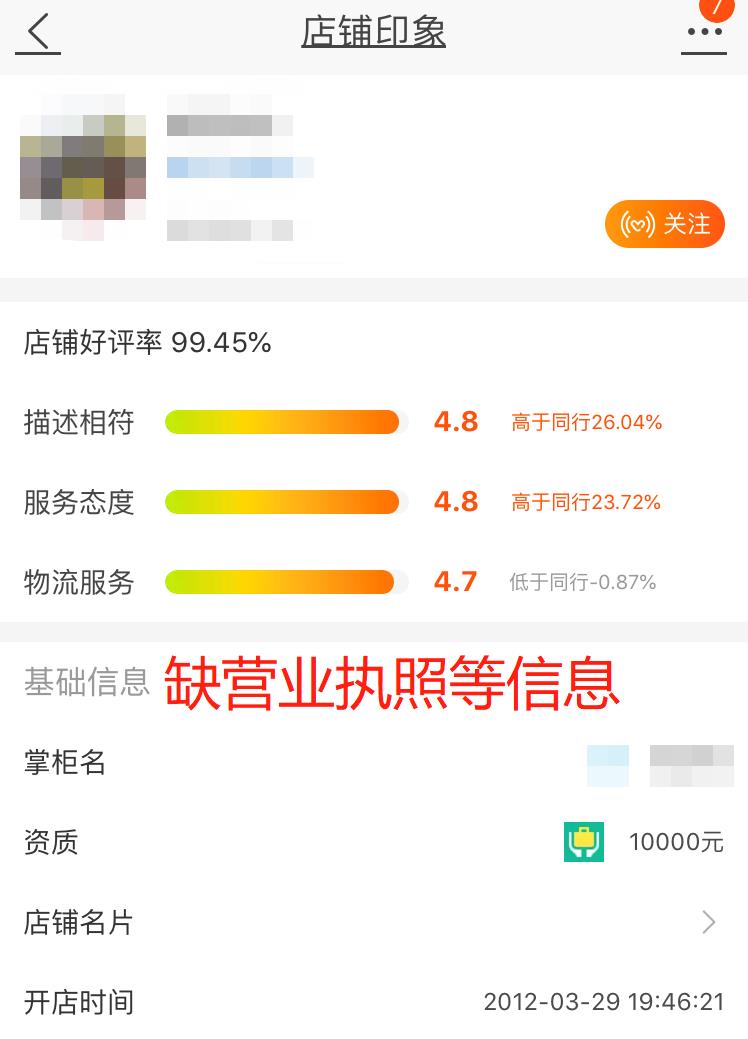The height and width of the screenshot is (1039, 748).
Task: Open the 店铺名片 row
Action: pos(374,922)
